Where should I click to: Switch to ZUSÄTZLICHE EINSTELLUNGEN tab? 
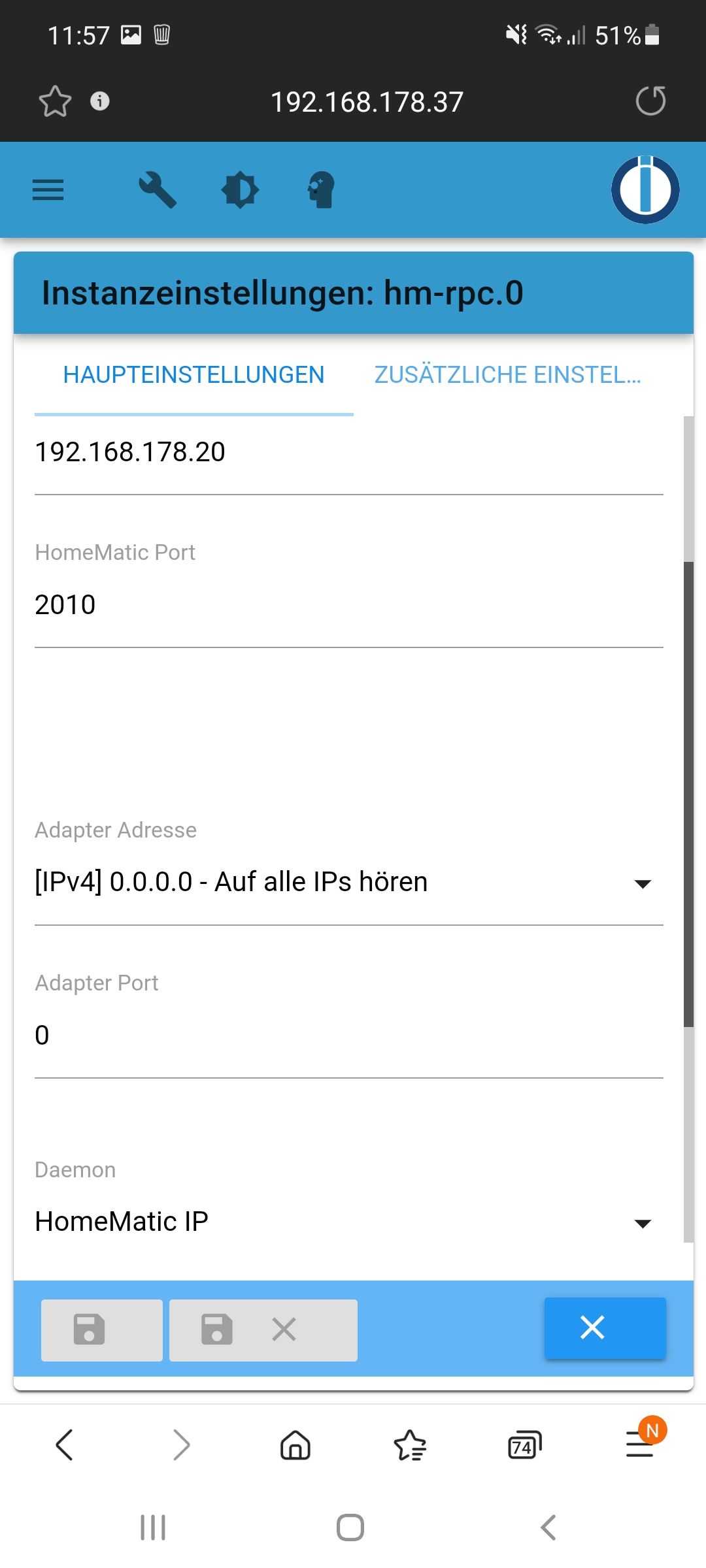point(508,374)
